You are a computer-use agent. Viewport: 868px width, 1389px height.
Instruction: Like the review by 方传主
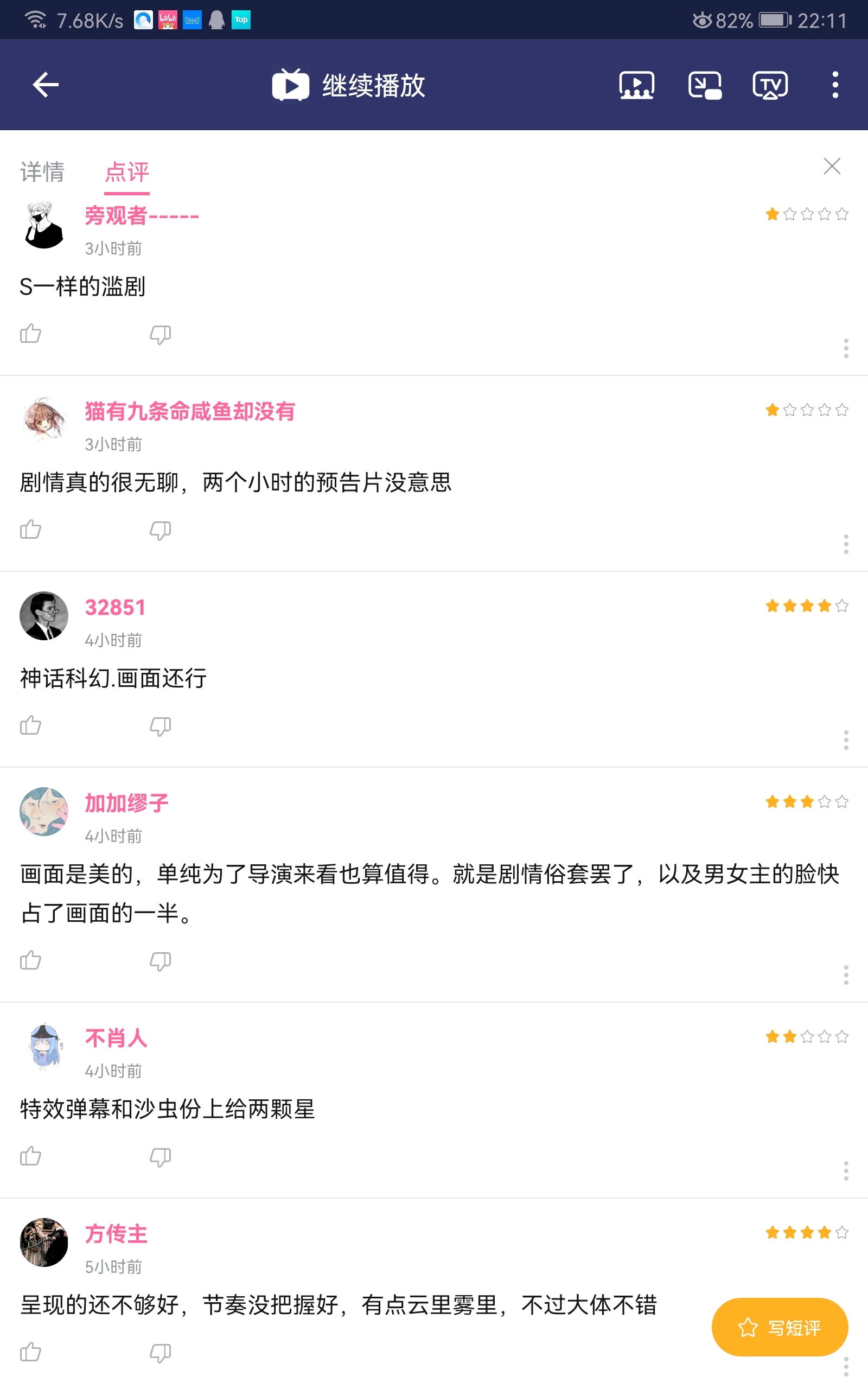click(x=30, y=1352)
